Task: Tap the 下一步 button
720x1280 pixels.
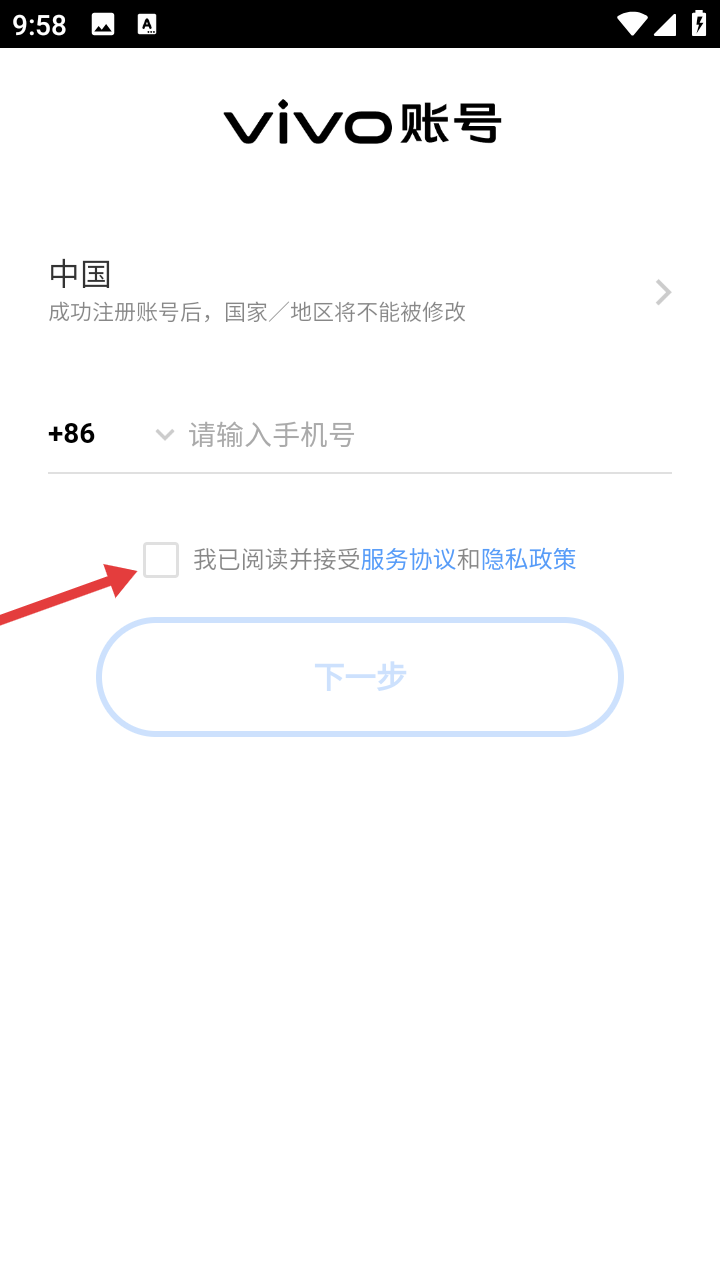Action: coord(360,677)
